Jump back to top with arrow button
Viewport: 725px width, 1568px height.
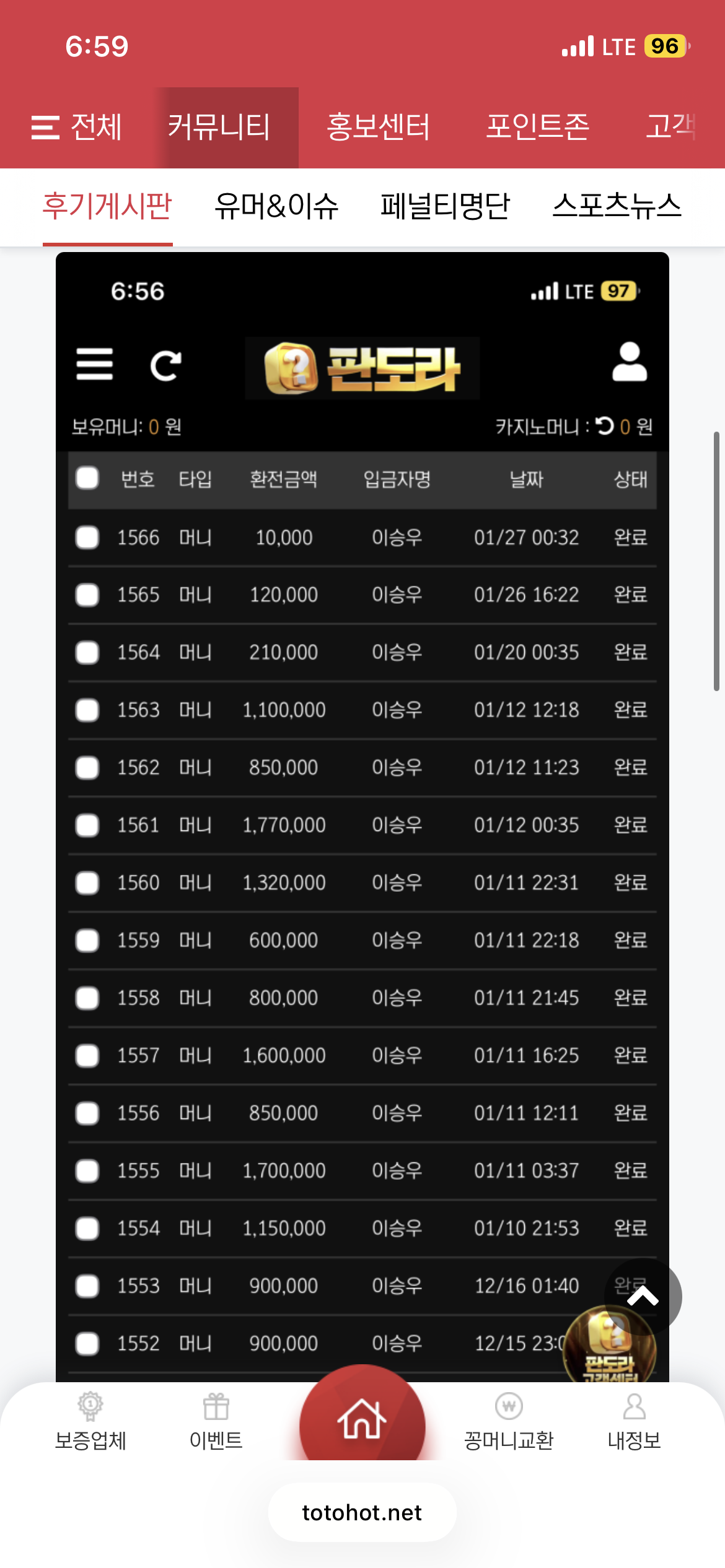coord(643,1296)
